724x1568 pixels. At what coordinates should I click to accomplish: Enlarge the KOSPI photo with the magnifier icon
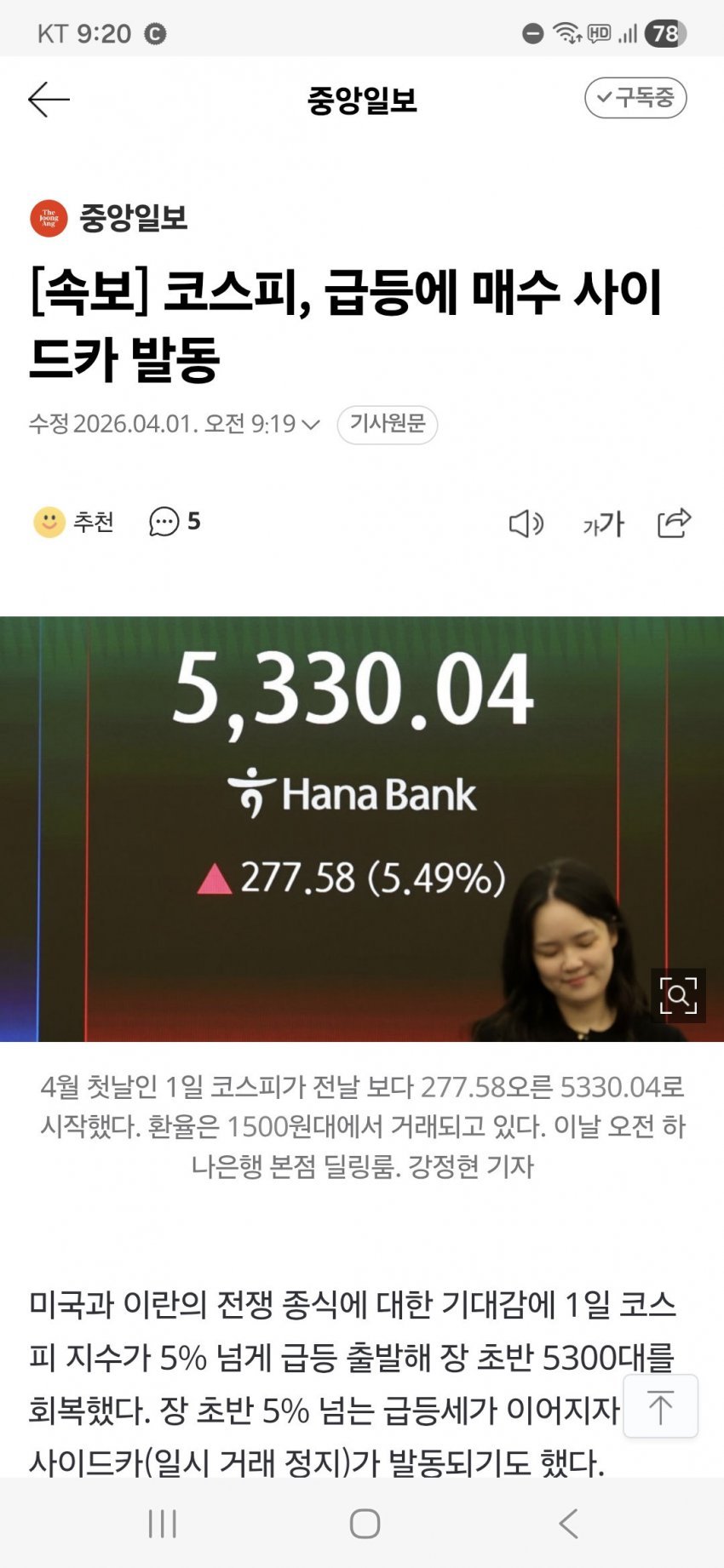[x=678, y=995]
